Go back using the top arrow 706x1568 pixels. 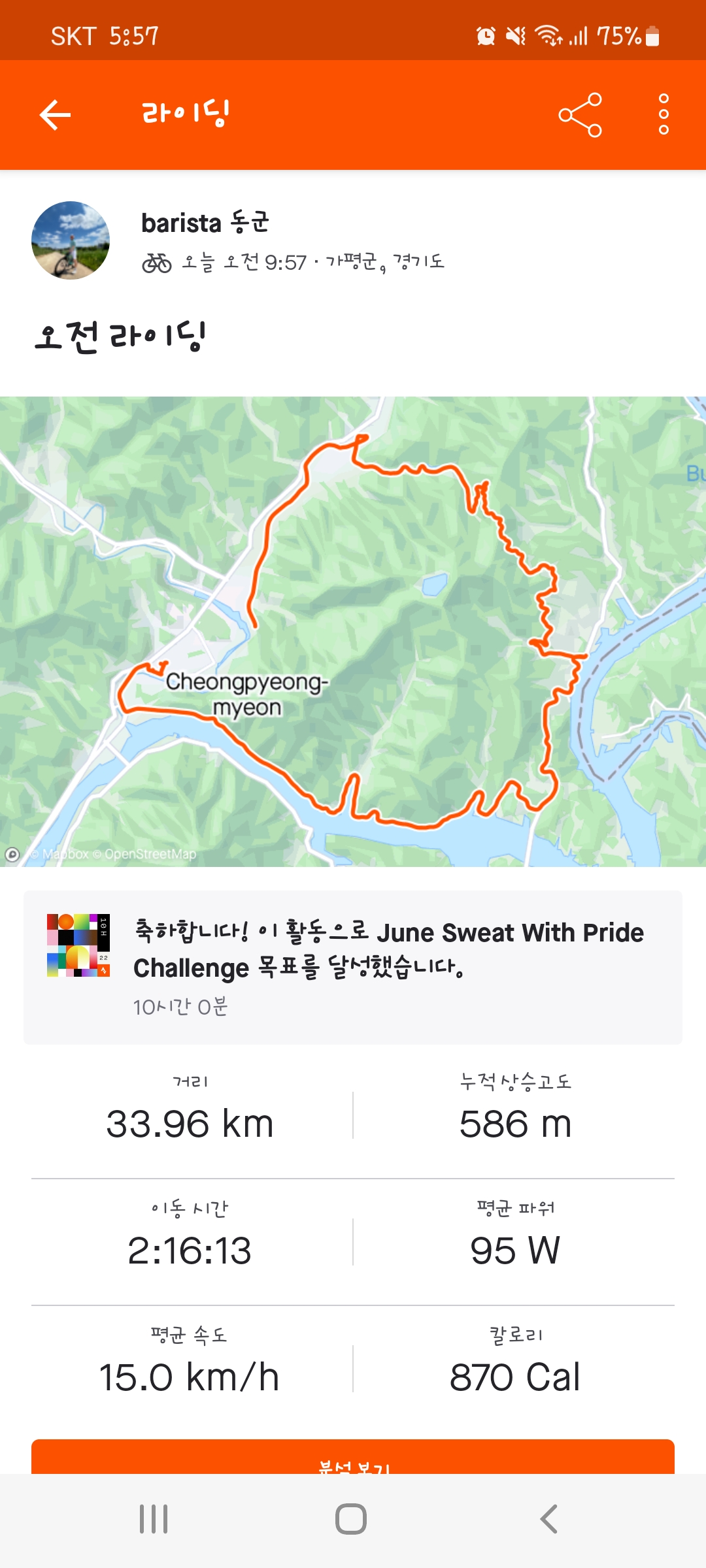pos(55,115)
